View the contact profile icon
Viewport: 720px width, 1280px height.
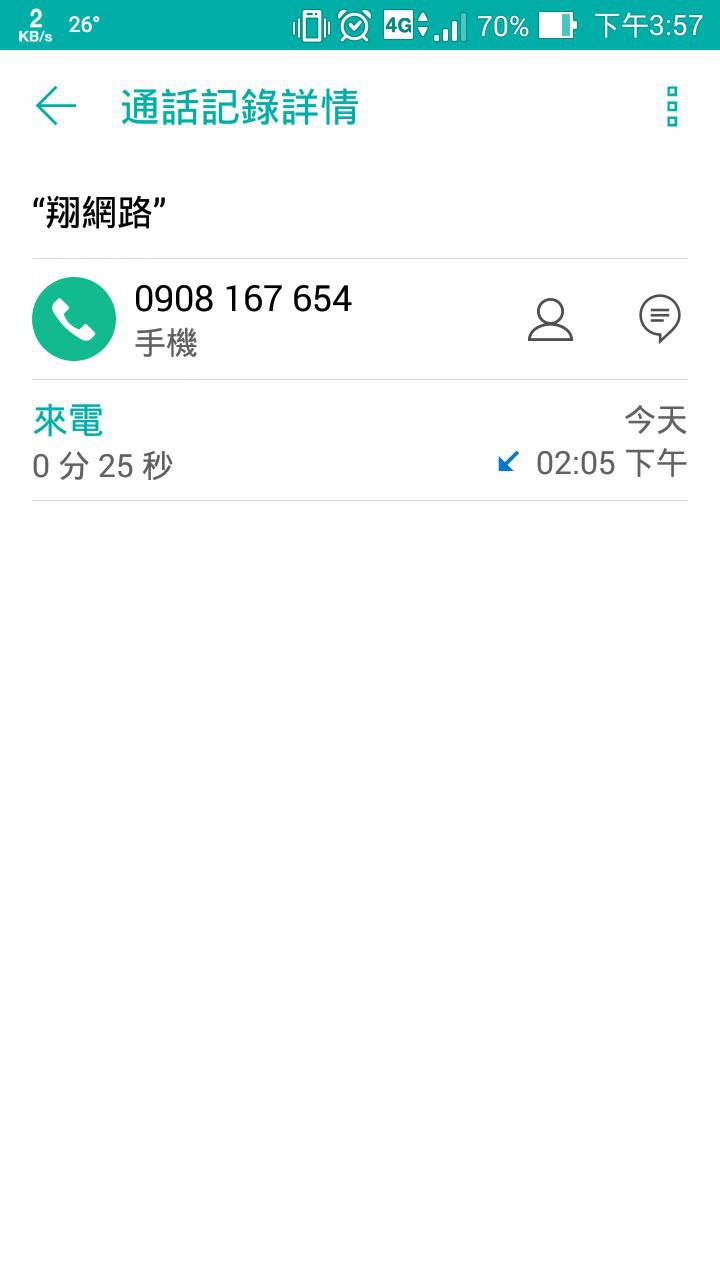tap(550, 319)
